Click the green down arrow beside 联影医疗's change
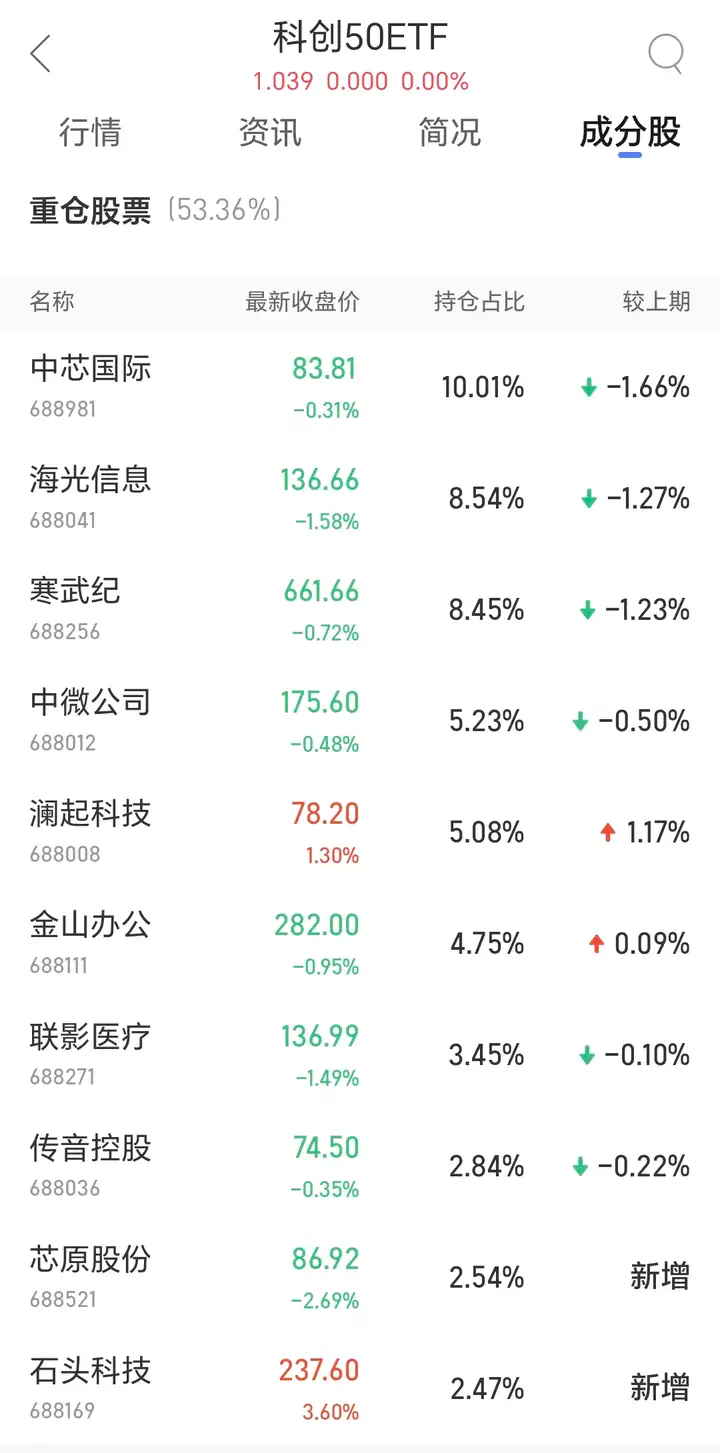The width and height of the screenshot is (720, 1453). pos(588,1054)
